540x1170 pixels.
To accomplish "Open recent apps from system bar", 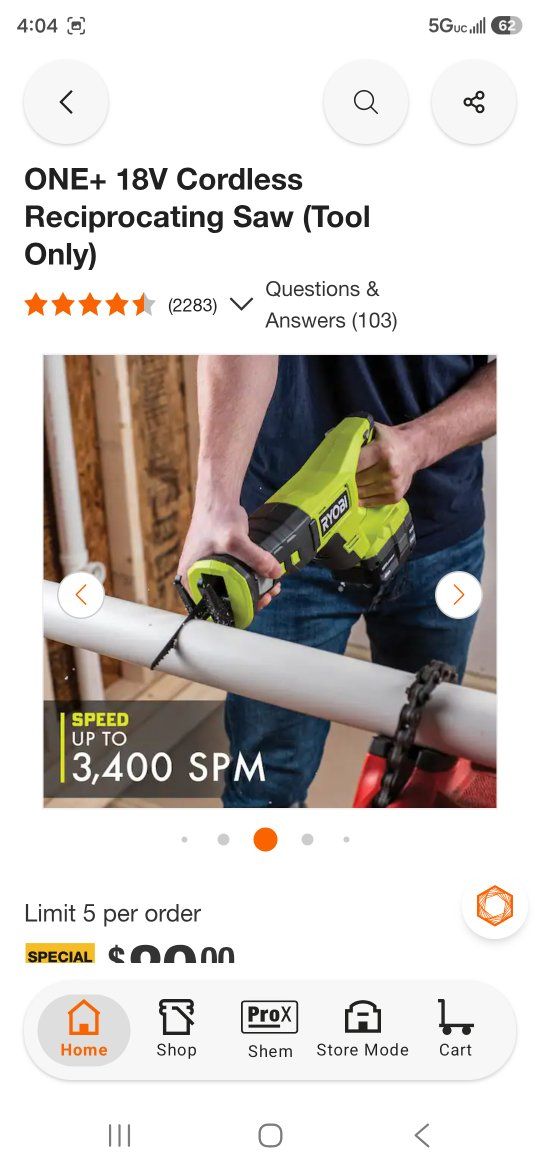I will 119,1136.
